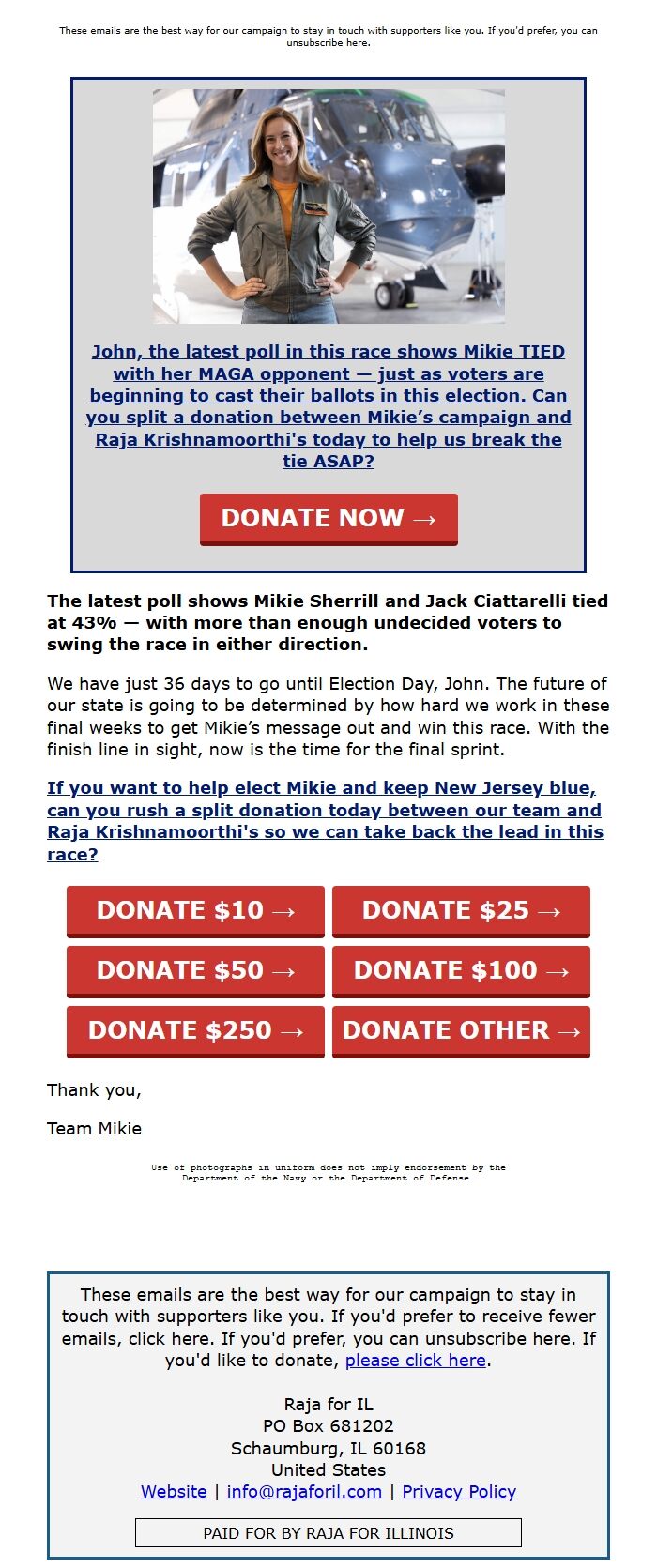Pick the DONATE $250 button
The height and width of the screenshot is (1568, 657).
[x=195, y=1030]
